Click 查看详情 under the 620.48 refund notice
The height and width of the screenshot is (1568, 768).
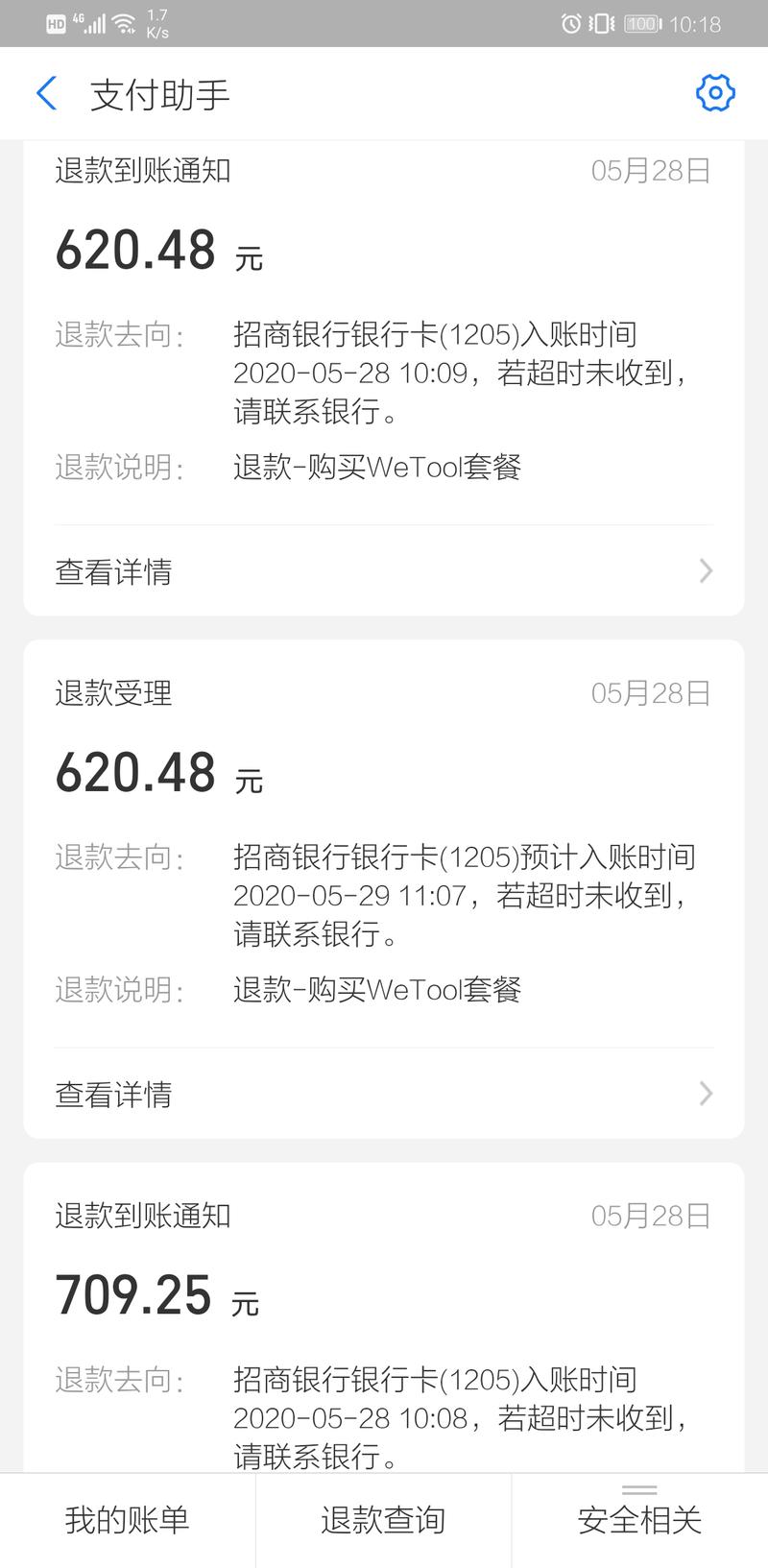(112, 571)
